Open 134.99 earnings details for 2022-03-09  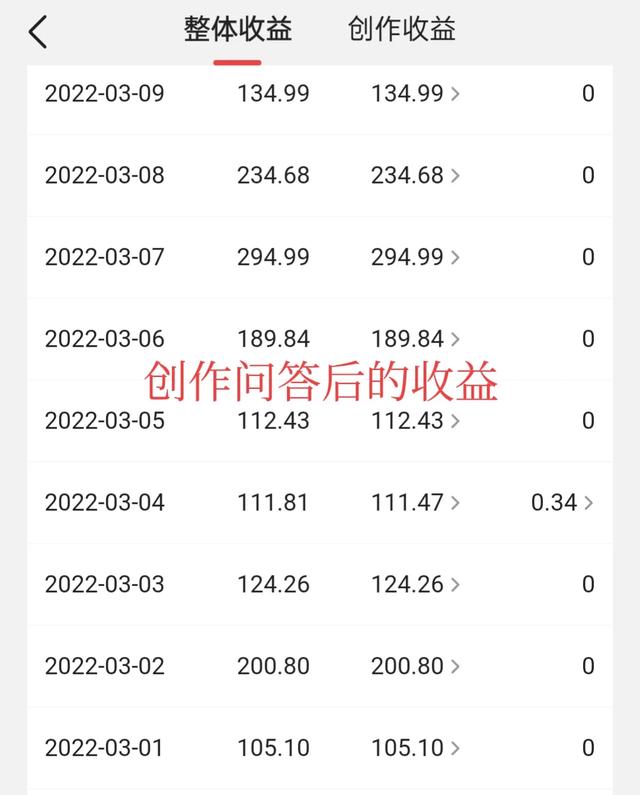(x=415, y=94)
